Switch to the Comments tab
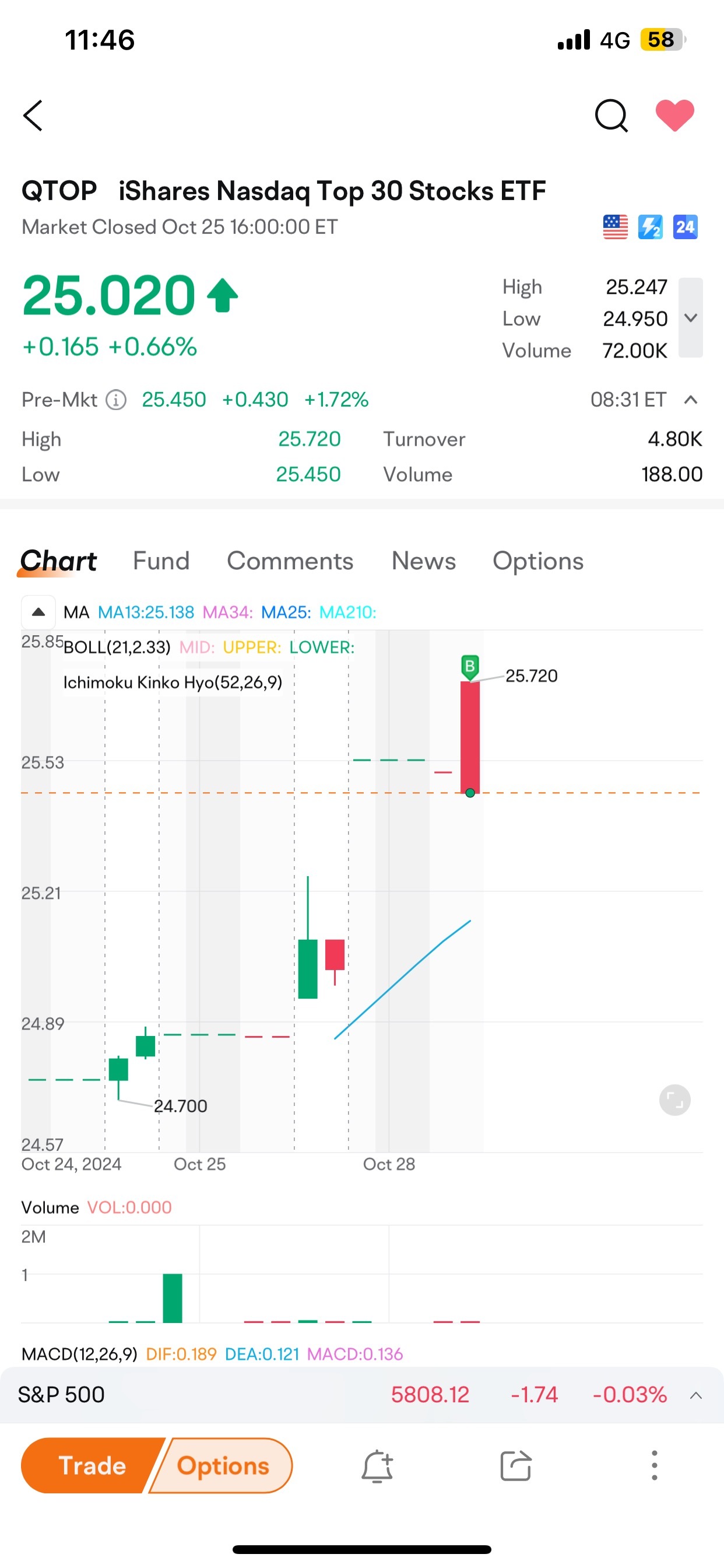 290,561
